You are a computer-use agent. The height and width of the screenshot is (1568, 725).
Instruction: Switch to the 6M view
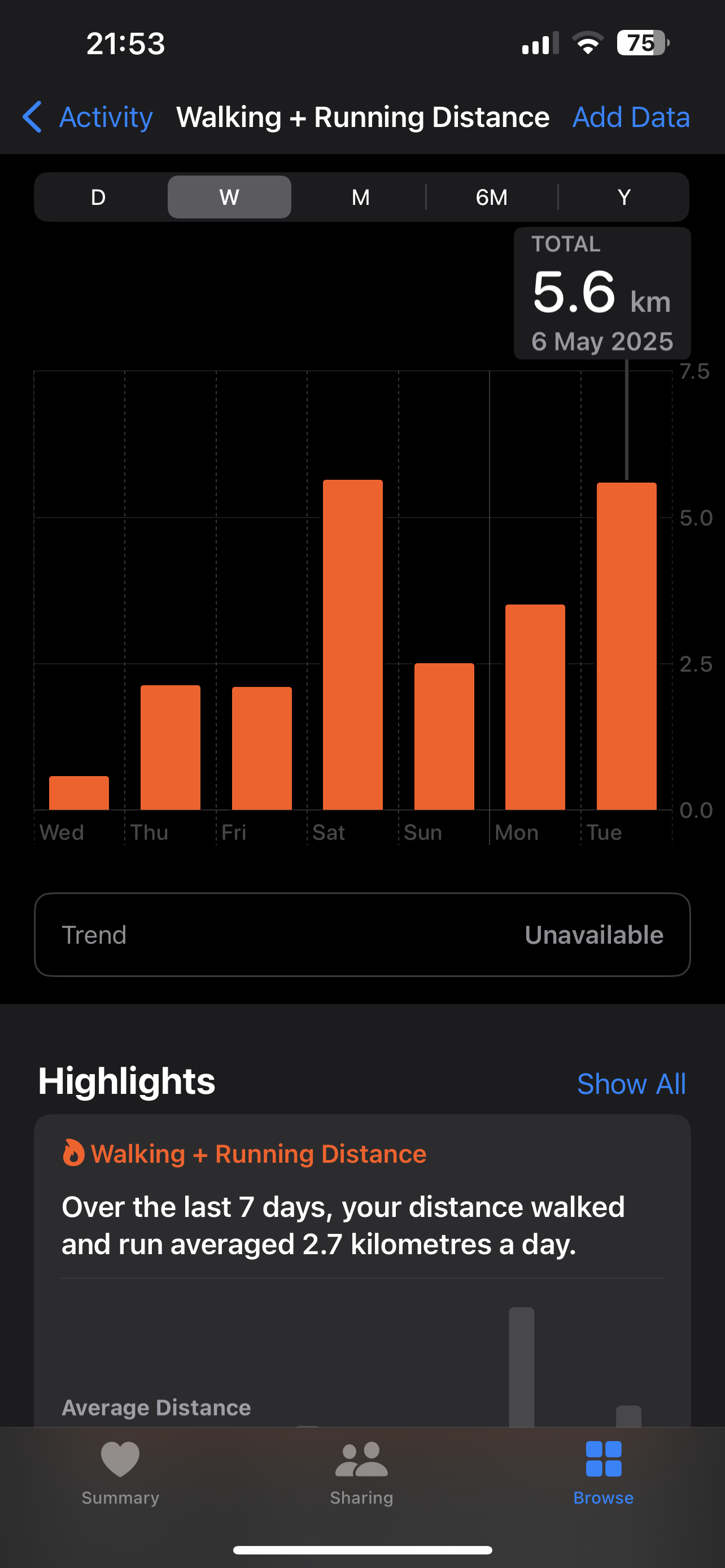[492, 197]
